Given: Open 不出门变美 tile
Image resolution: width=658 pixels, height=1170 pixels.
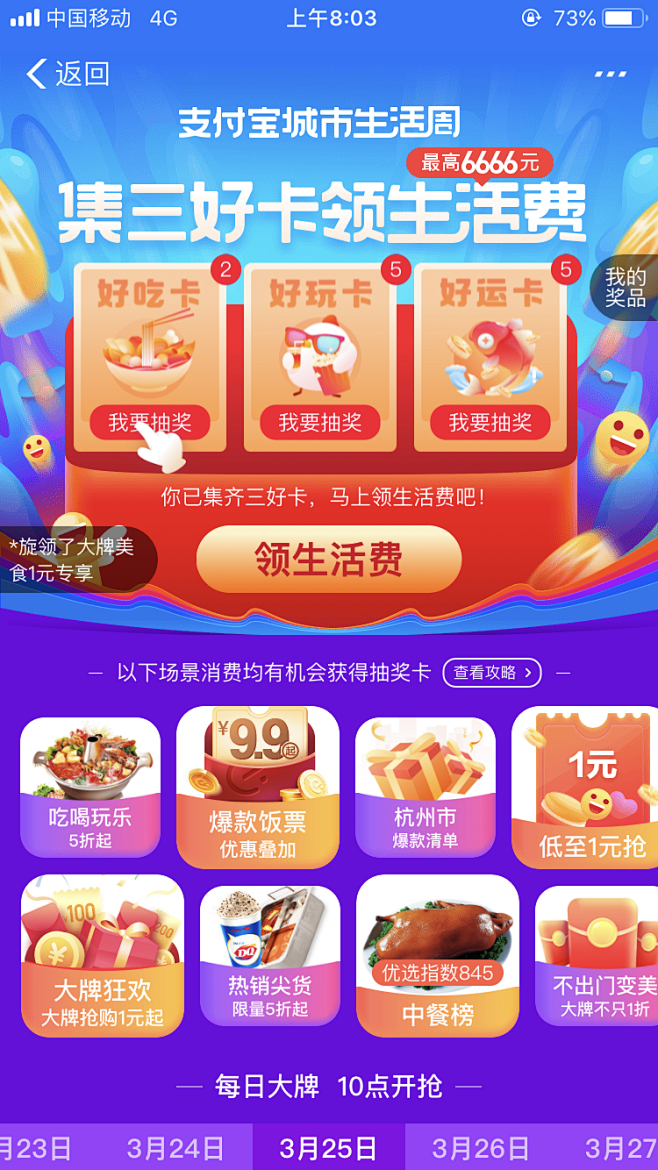Looking at the screenshot, I should (597, 956).
